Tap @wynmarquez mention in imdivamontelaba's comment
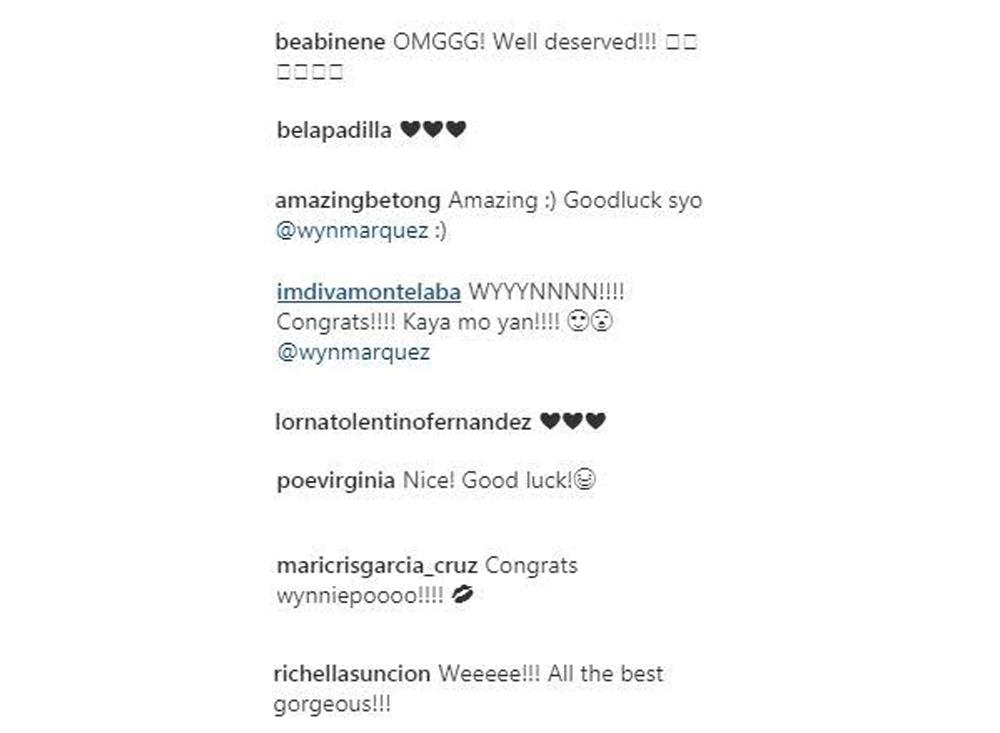Screen dimensions: 1000x733 click(x=352, y=354)
